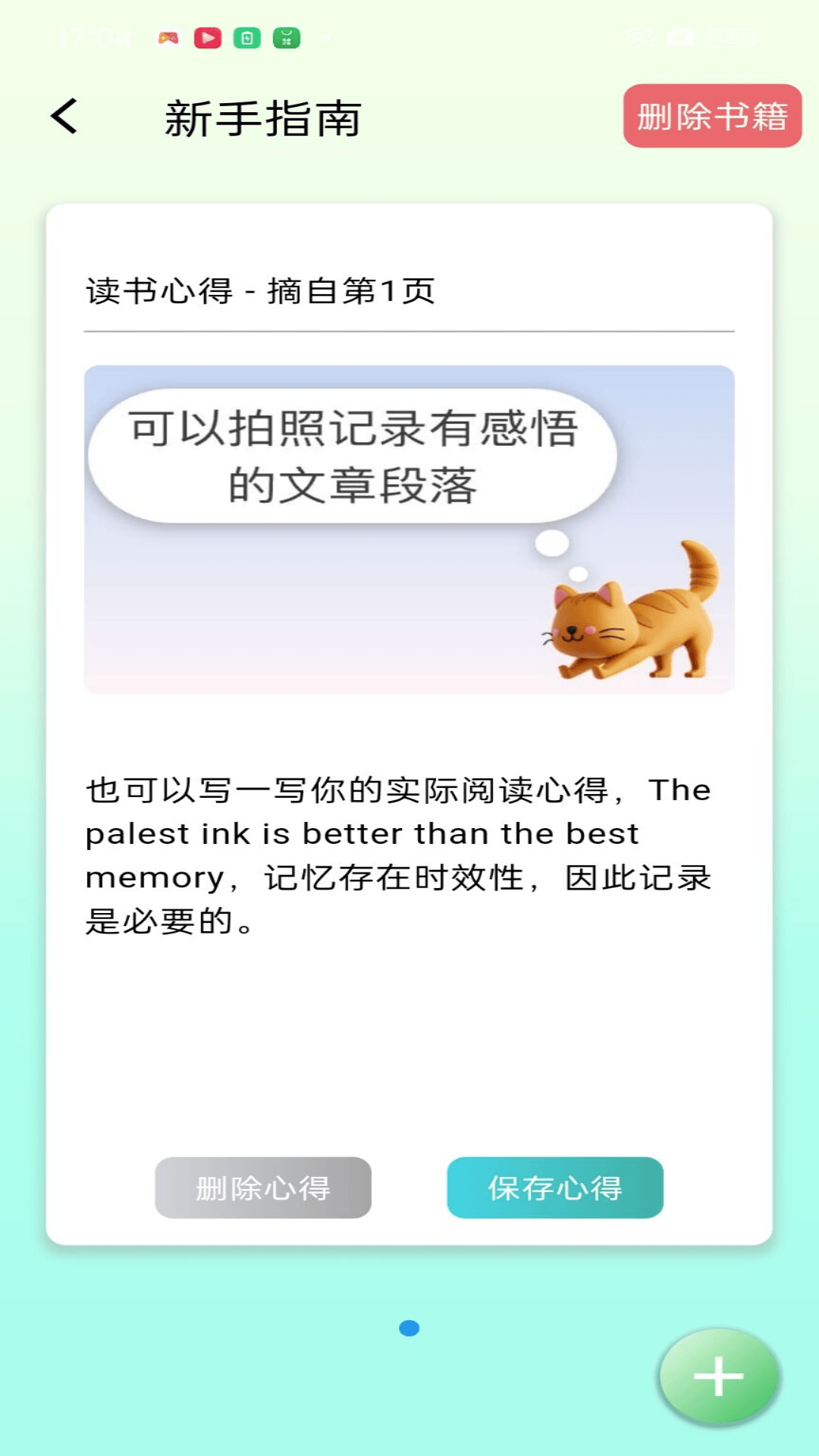The height and width of the screenshot is (1456, 819).
Task: Select the blue page indicator dot
Action: coord(409,1328)
